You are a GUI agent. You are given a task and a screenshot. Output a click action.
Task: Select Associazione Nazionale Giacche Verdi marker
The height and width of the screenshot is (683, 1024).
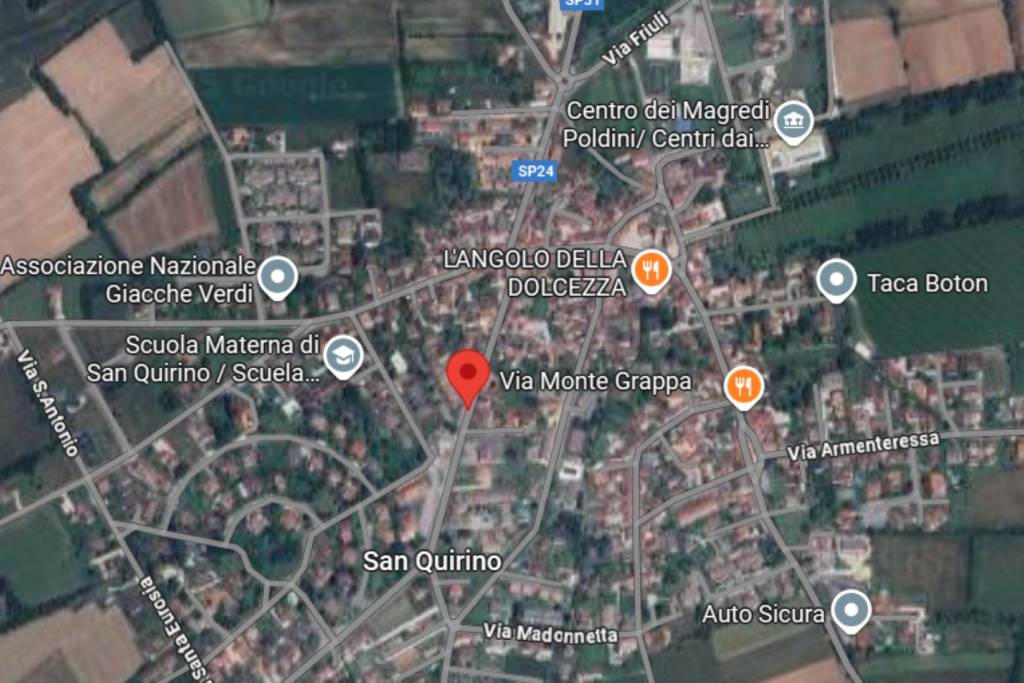pos(278,276)
